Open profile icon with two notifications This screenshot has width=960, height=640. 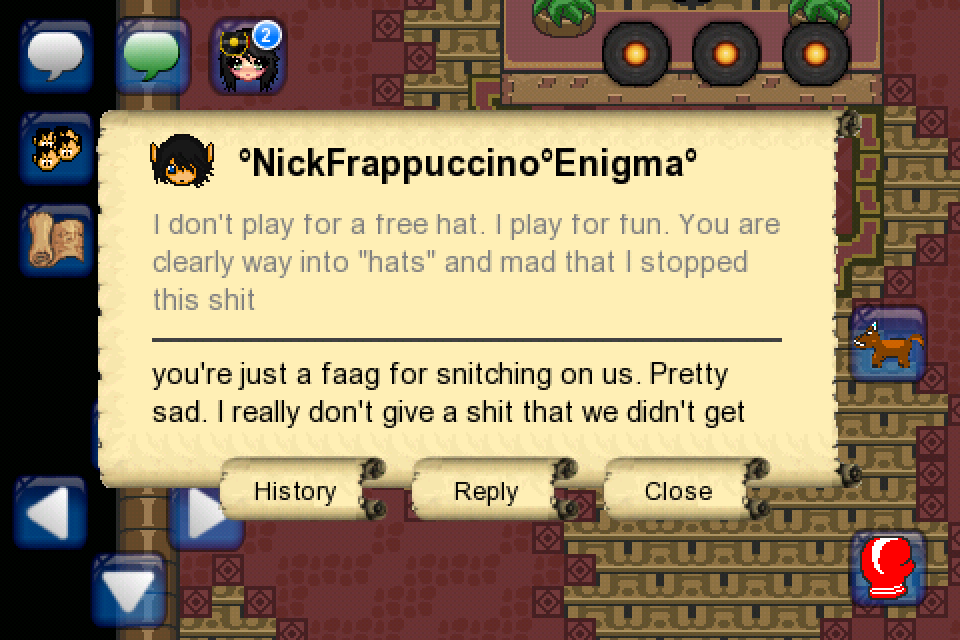pyautogui.click(x=247, y=57)
